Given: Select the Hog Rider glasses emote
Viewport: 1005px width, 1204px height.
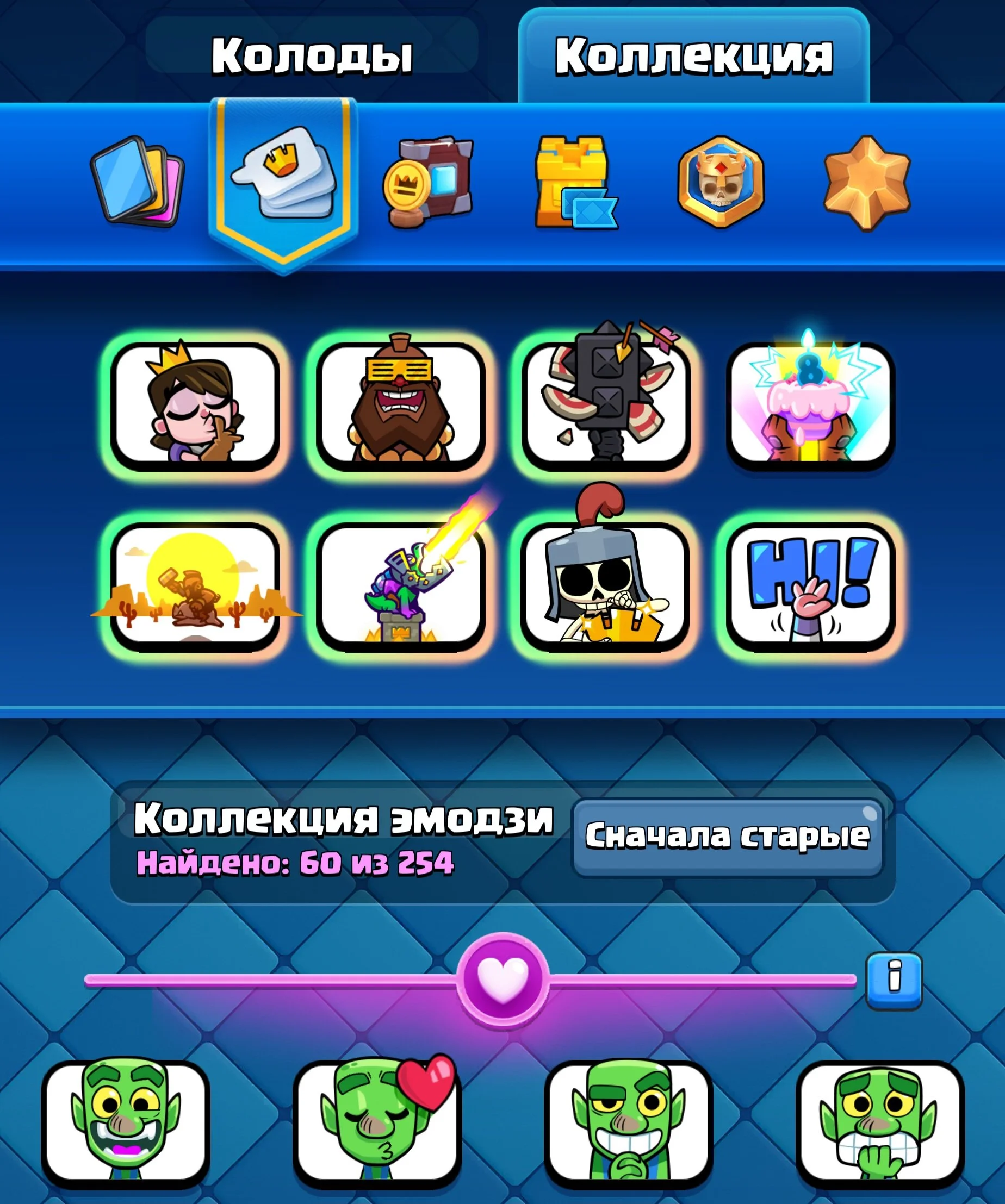Looking at the screenshot, I should tap(400, 406).
